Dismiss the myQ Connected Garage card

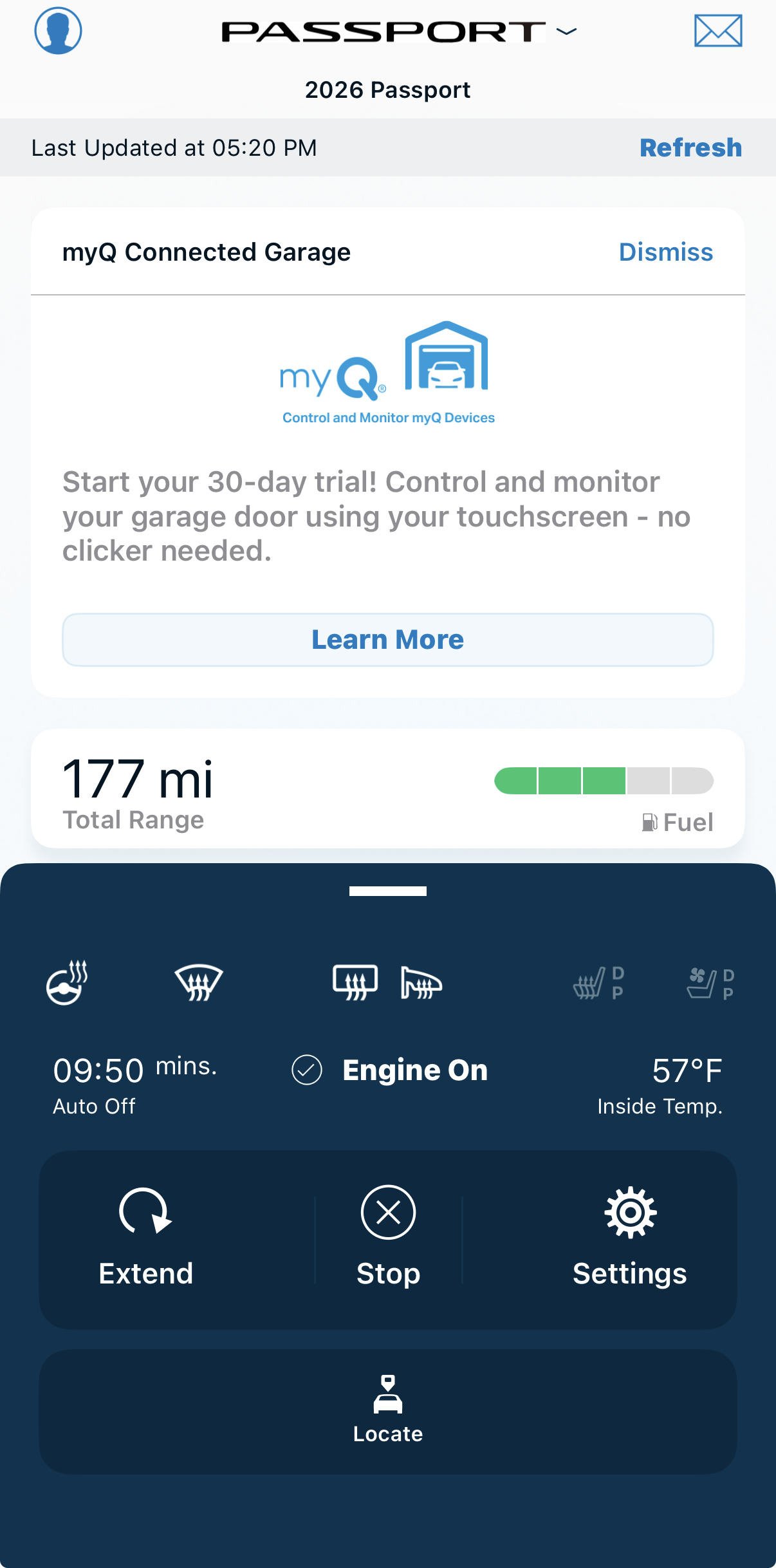tap(665, 252)
